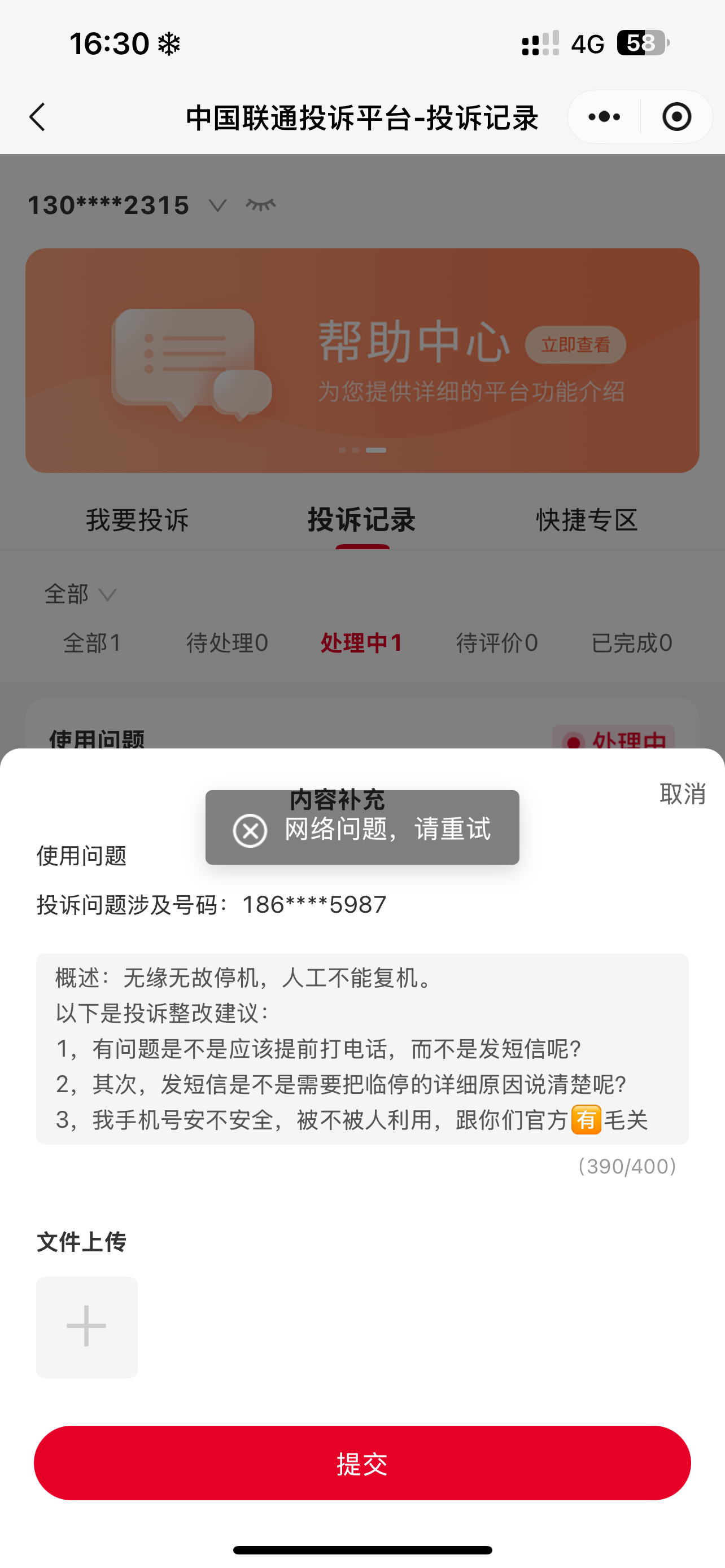Open the mini program more-options menu
The height and width of the screenshot is (1568, 725).
point(604,117)
